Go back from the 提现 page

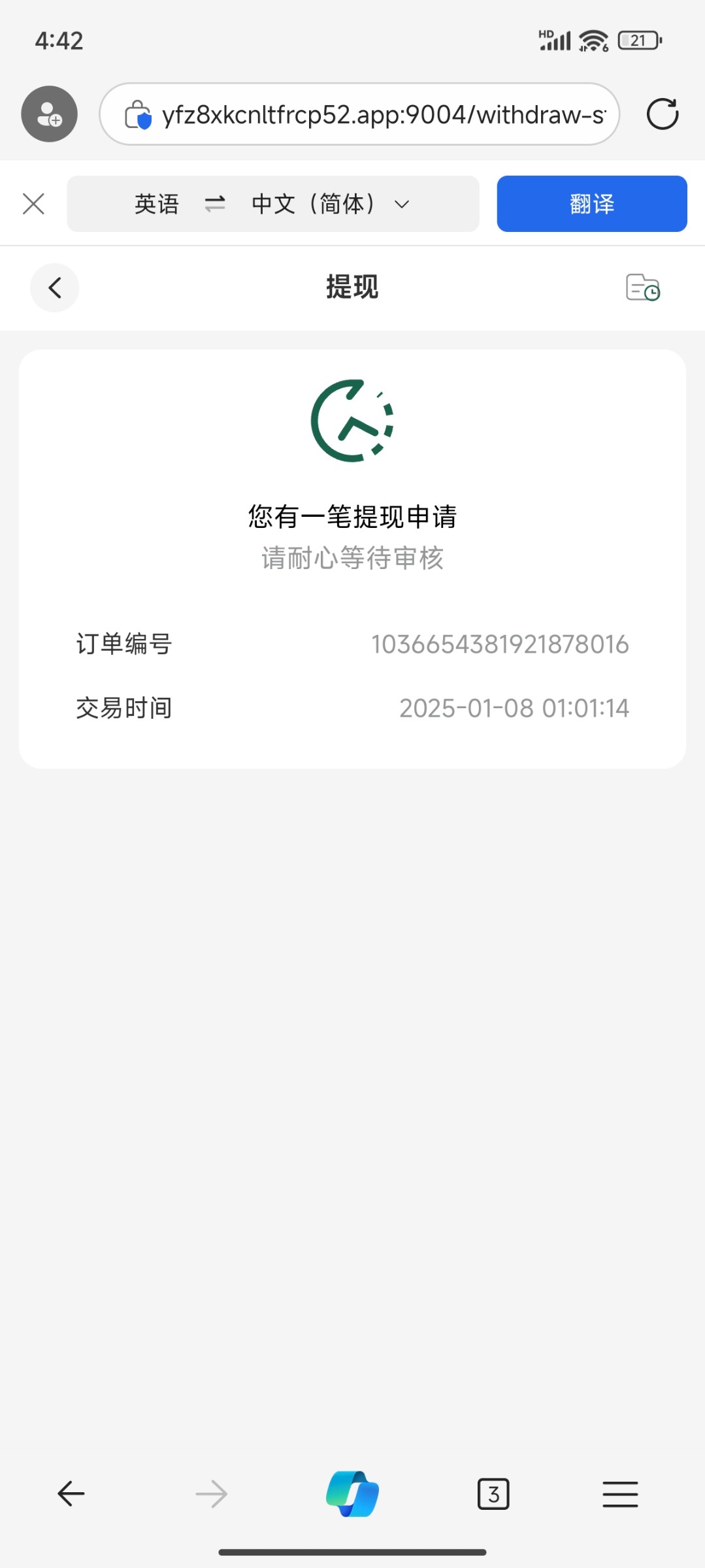point(55,287)
